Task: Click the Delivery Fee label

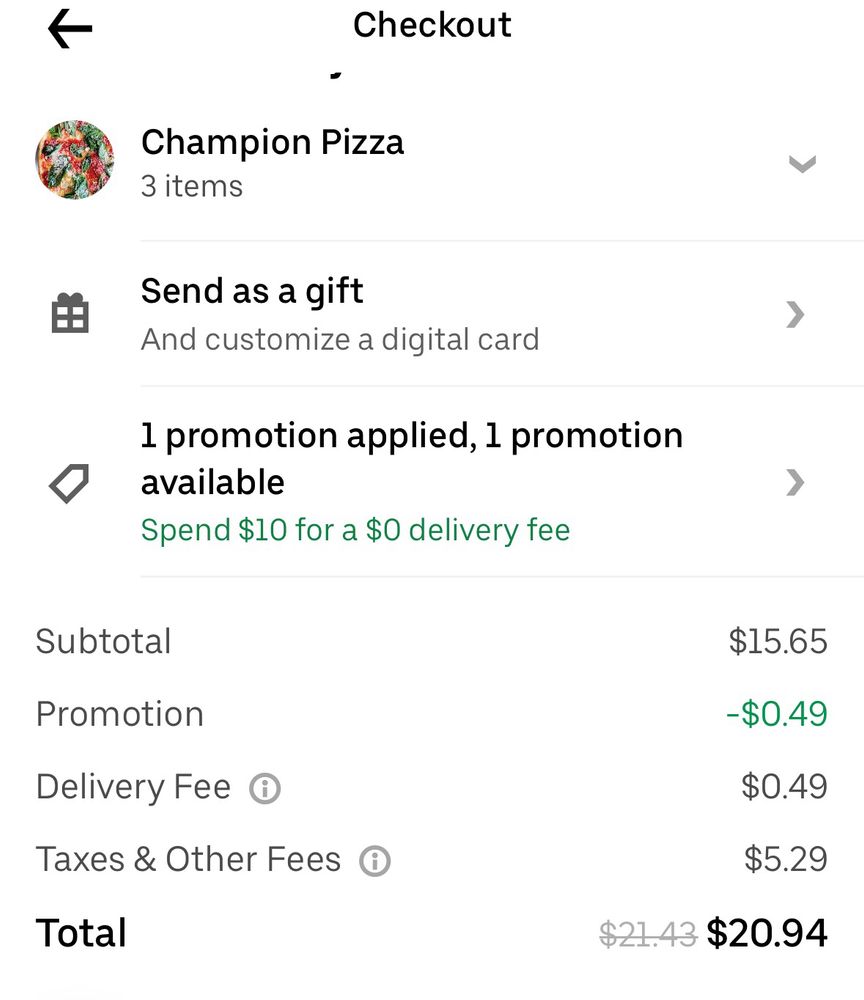Action: pos(133,787)
